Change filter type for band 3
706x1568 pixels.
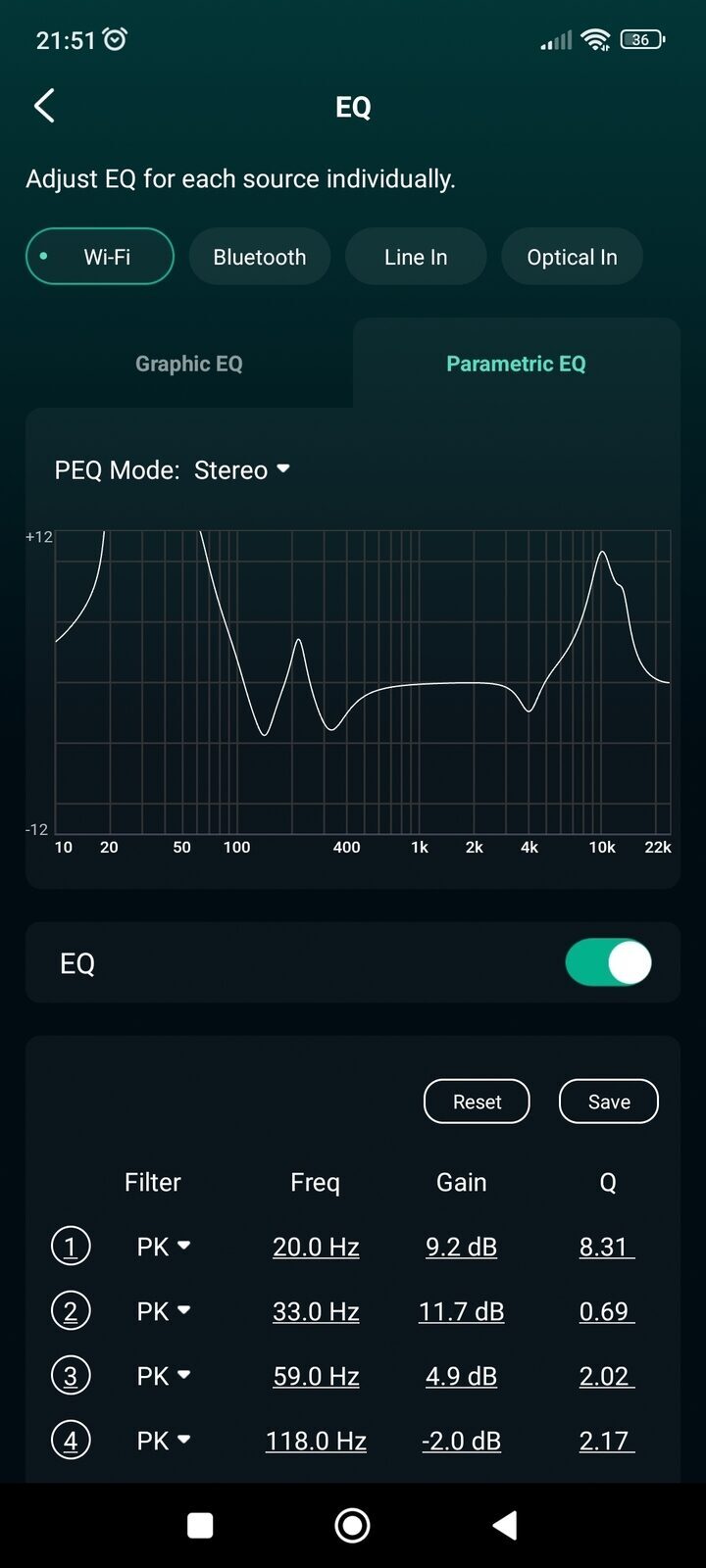click(163, 1376)
